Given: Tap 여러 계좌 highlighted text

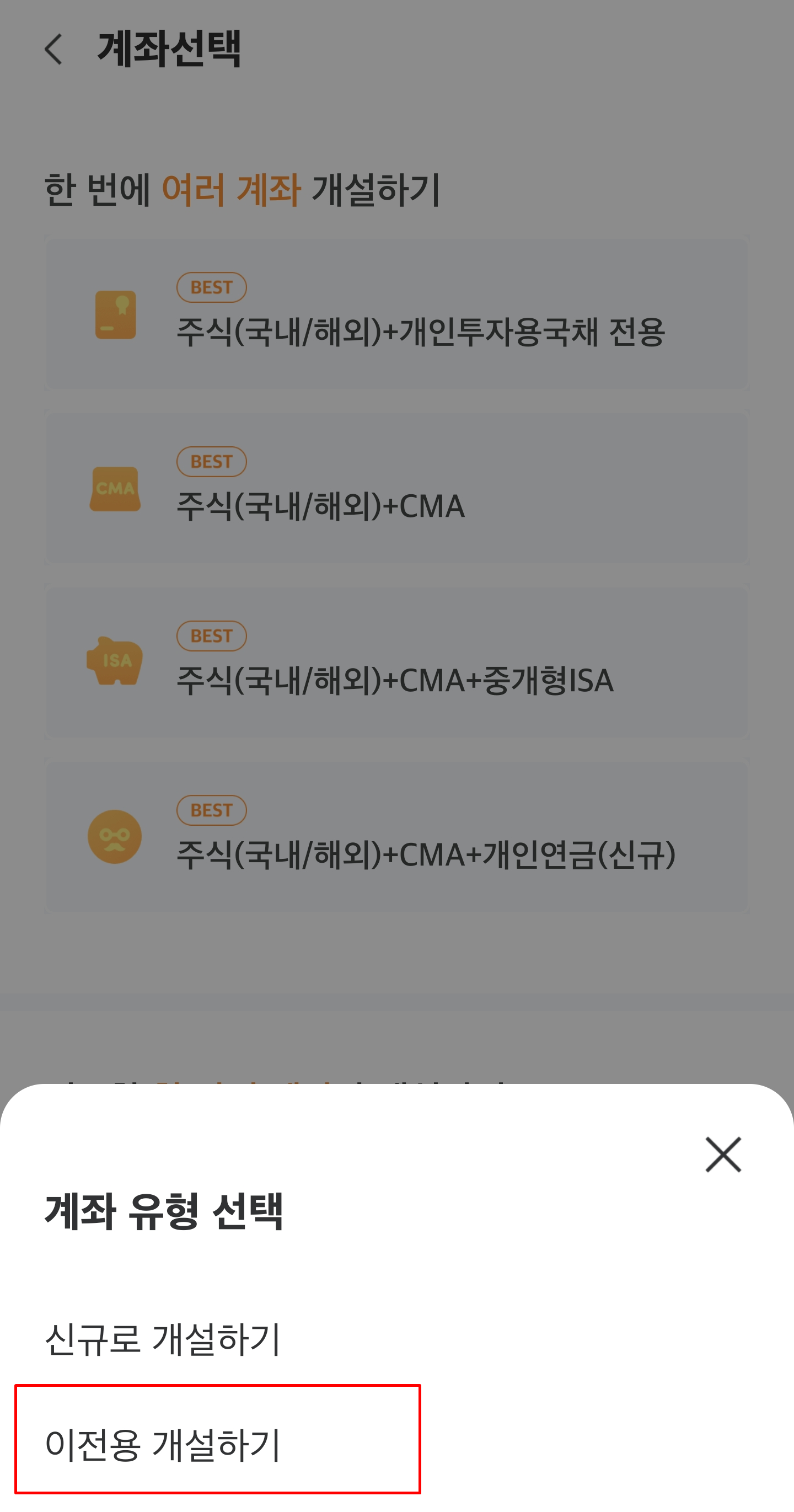Looking at the screenshot, I should [x=232, y=187].
